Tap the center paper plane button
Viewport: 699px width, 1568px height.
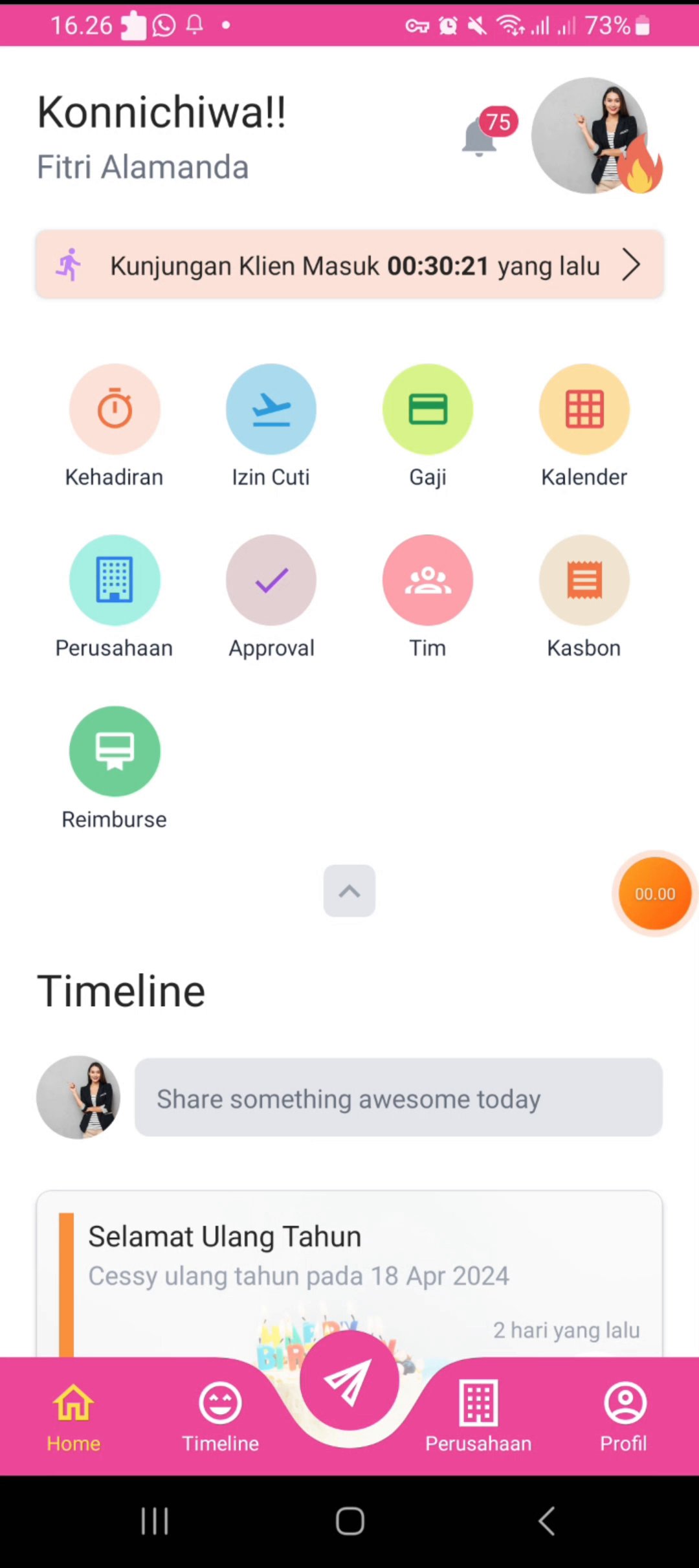pyautogui.click(x=349, y=1380)
